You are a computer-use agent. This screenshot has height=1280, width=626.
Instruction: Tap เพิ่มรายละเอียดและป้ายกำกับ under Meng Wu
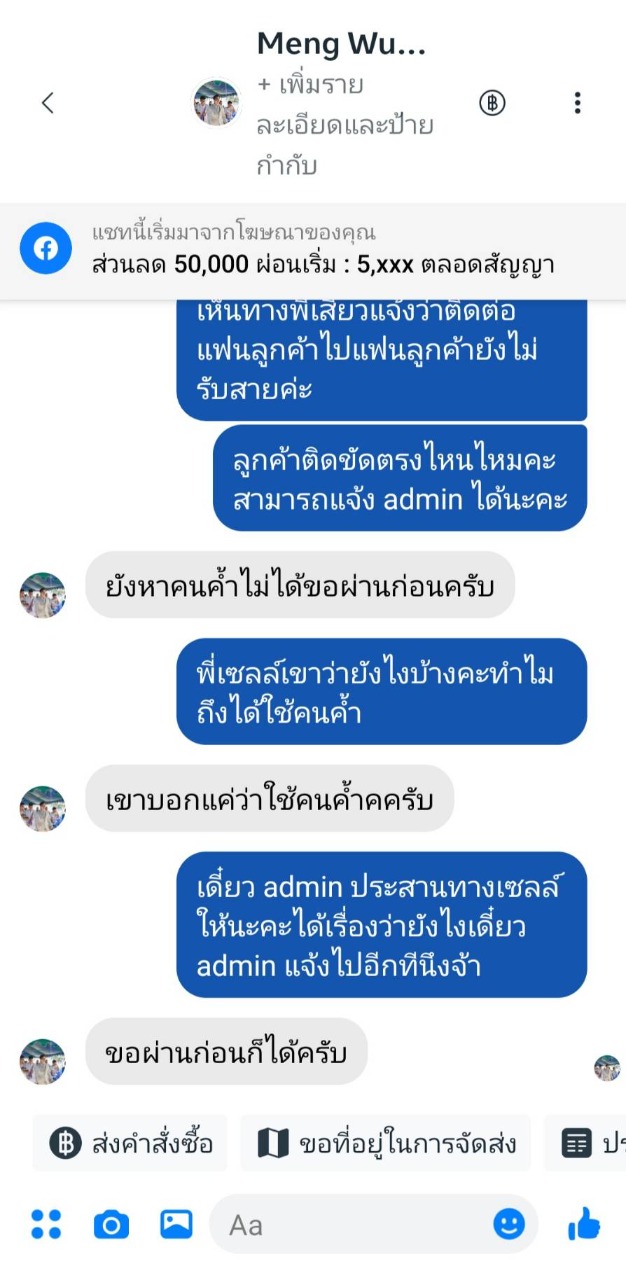[x=344, y=126]
